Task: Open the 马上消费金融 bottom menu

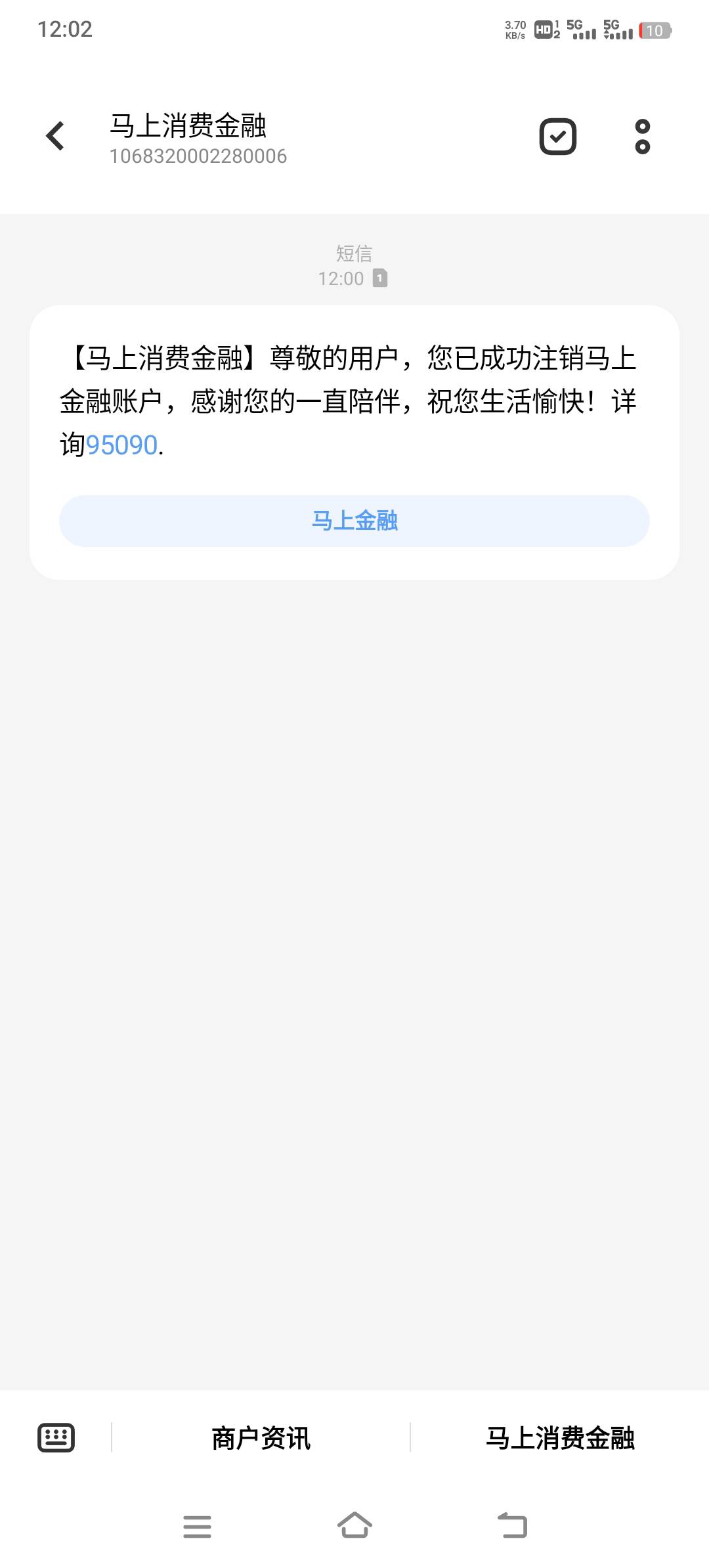Action: pos(560,1437)
